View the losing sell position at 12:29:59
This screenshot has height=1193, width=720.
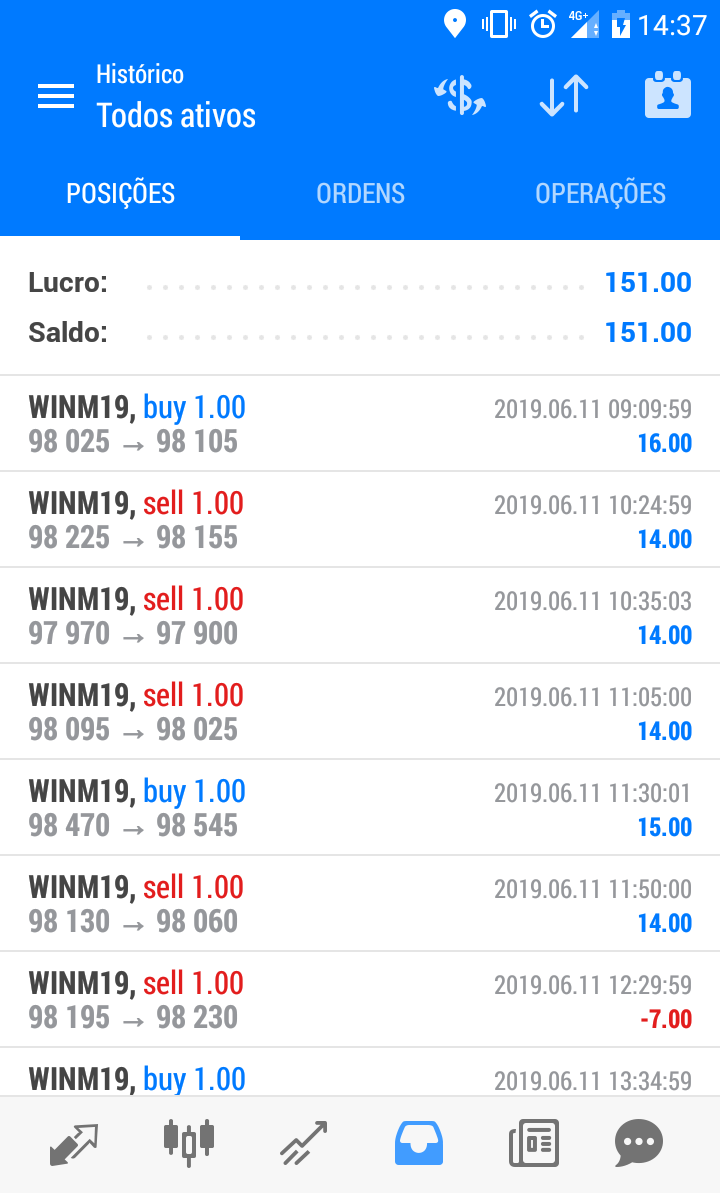coord(360,1000)
